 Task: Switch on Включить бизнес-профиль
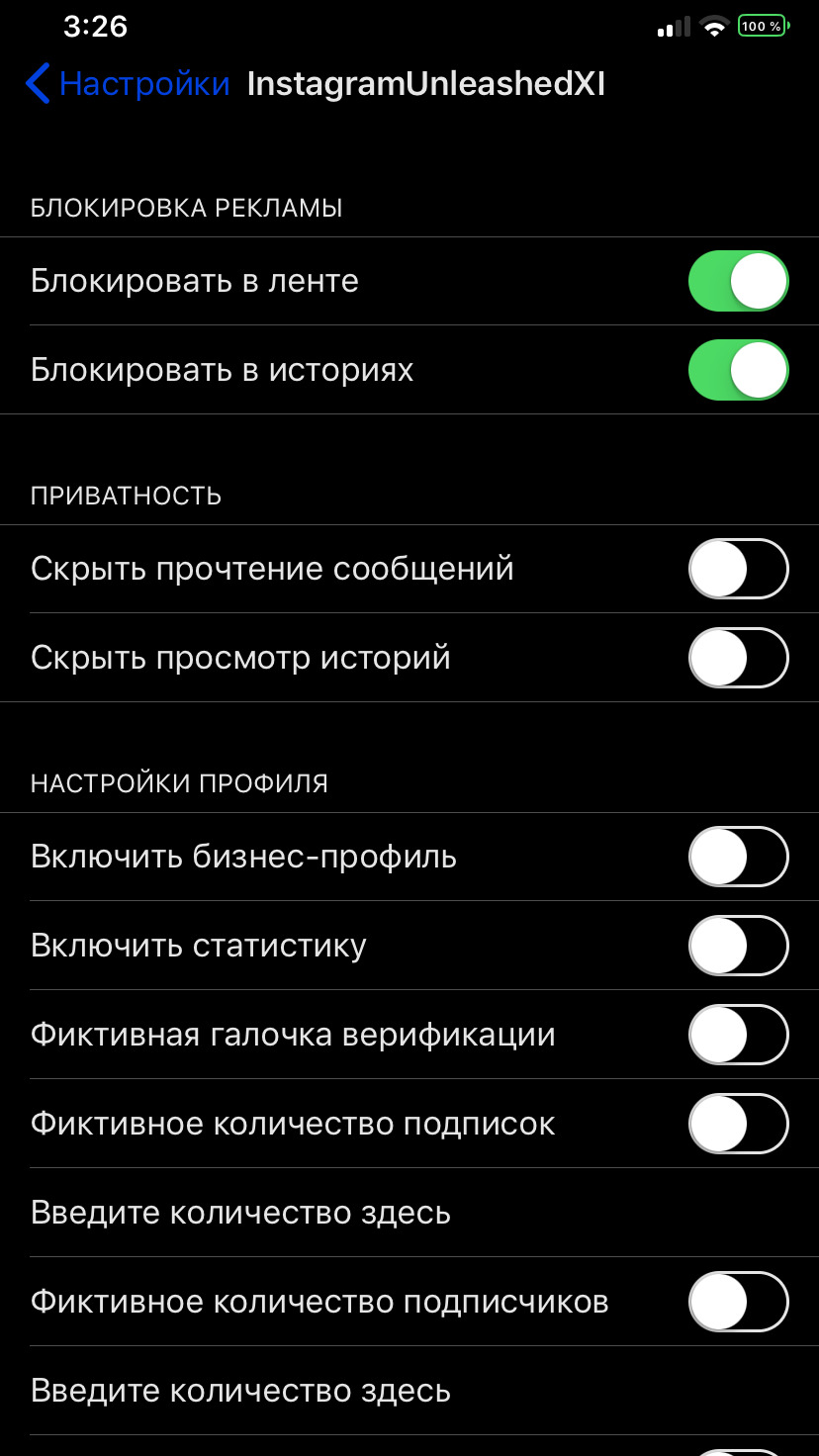point(738,857)
